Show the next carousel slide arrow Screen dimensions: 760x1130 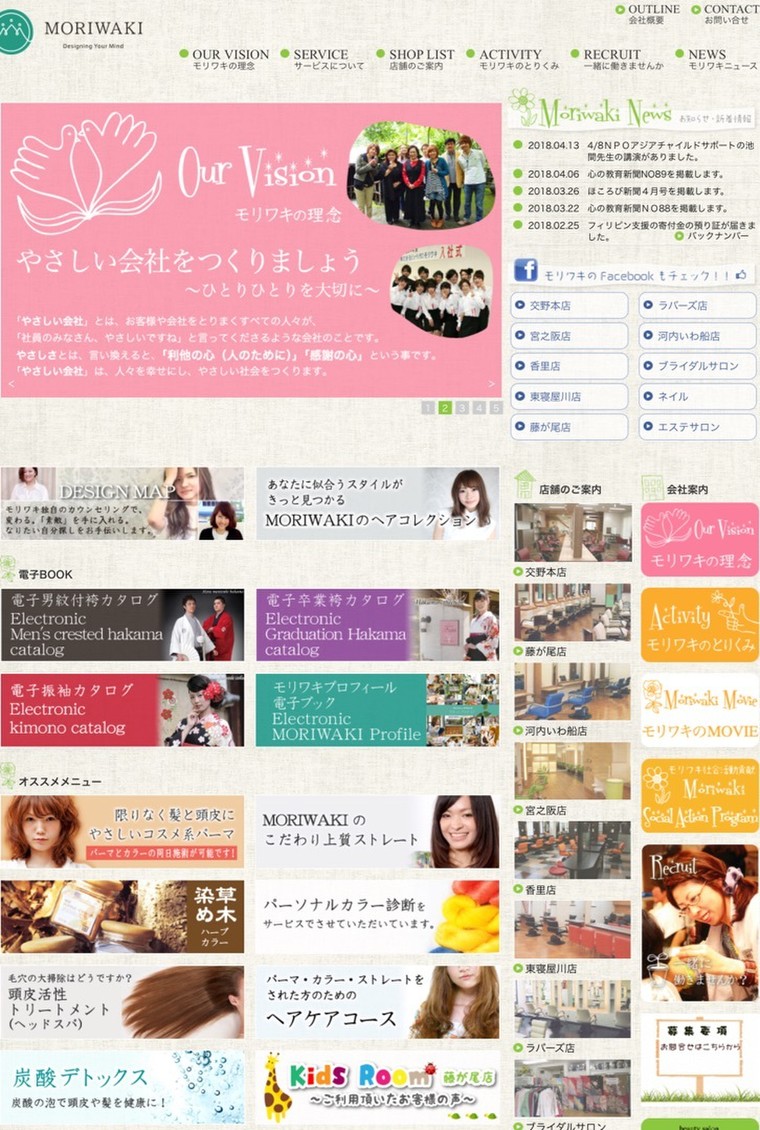(x=492, y=384)
